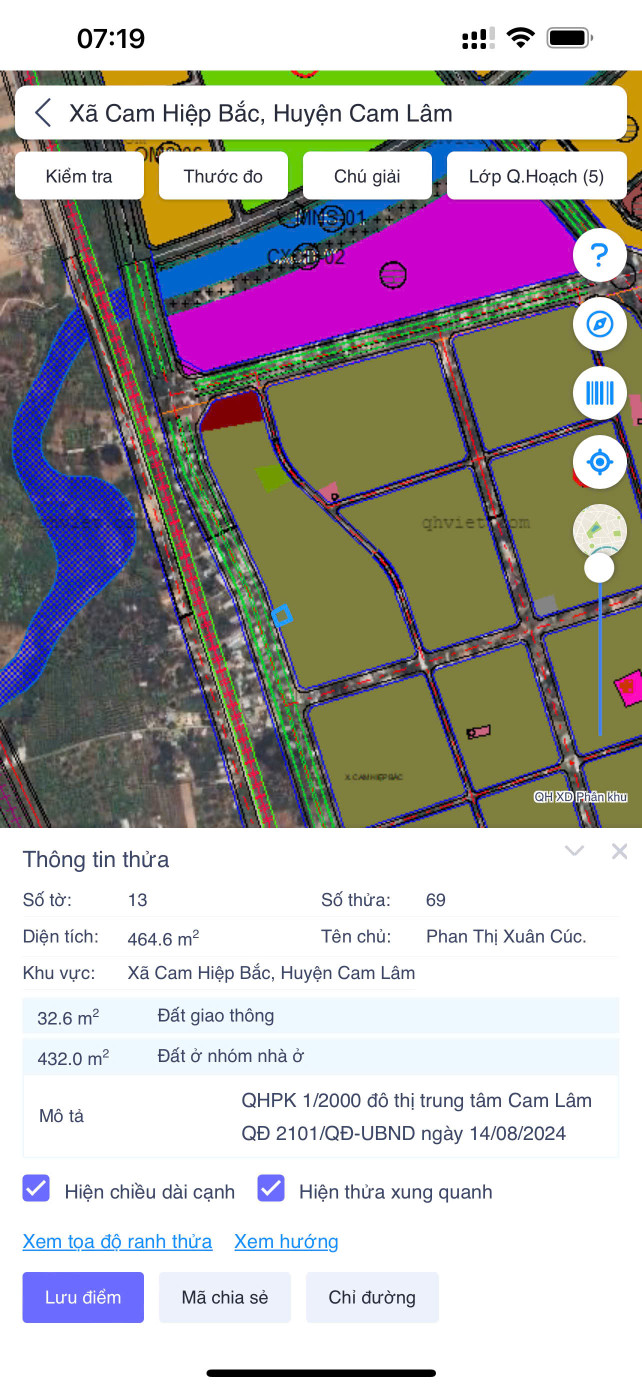Open the Xem hướng link
642x1389 pixels.
point(286,1241)
